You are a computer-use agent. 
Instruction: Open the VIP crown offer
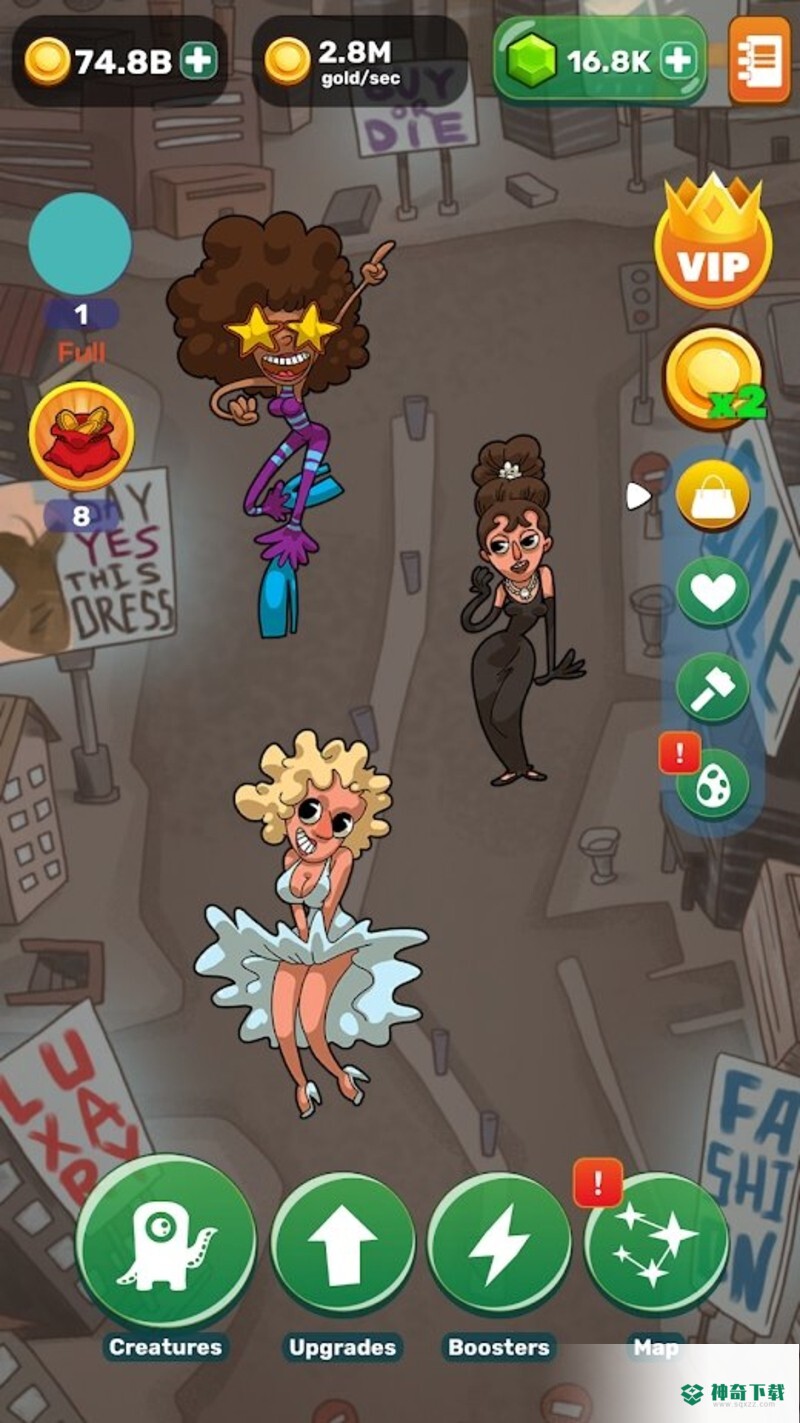coord(713,245)
